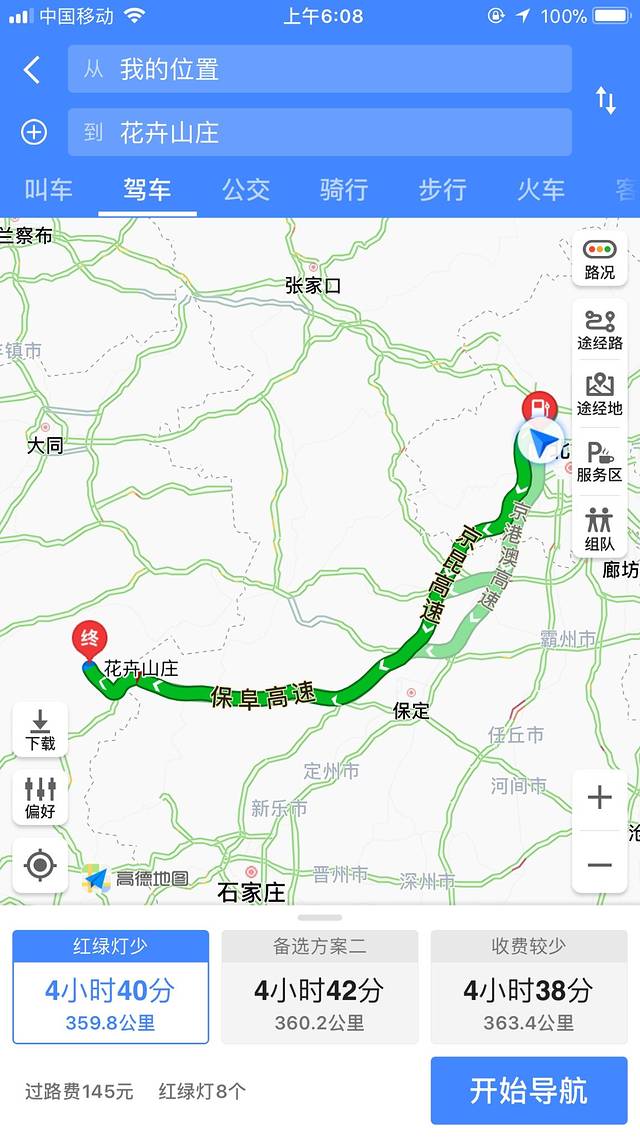Open the 组队 team feature
The height and width of the screenshot is (1137, 640).
(600, 529)
